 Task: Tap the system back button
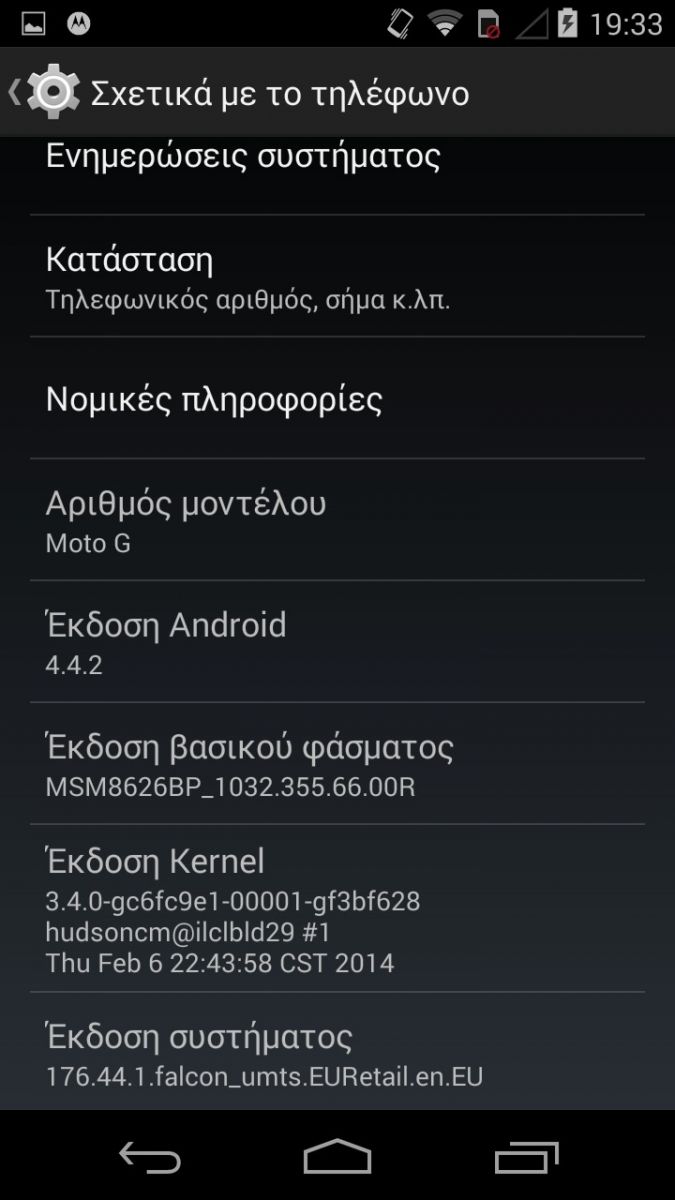[x=149, y=1157]
